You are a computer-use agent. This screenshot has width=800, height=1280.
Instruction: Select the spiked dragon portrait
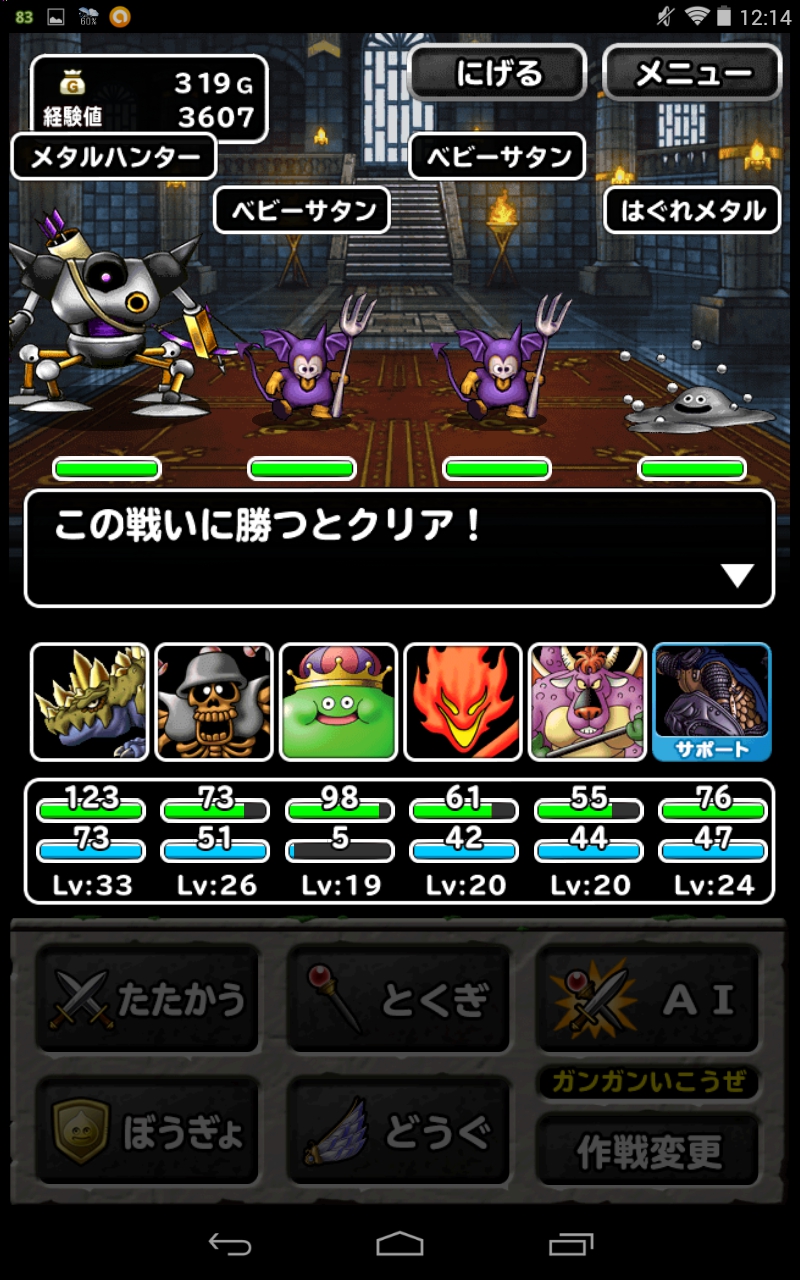[x=90, y=702]
